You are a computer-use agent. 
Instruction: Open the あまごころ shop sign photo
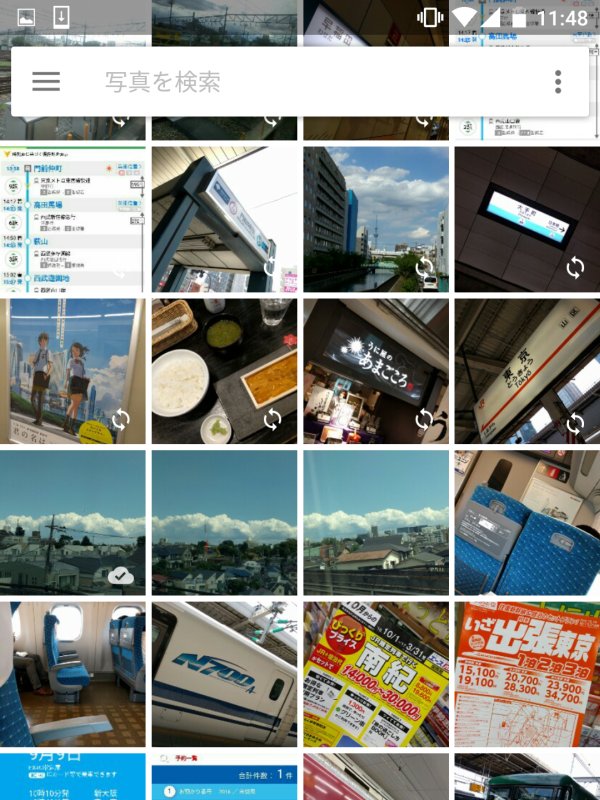(376, 371)
